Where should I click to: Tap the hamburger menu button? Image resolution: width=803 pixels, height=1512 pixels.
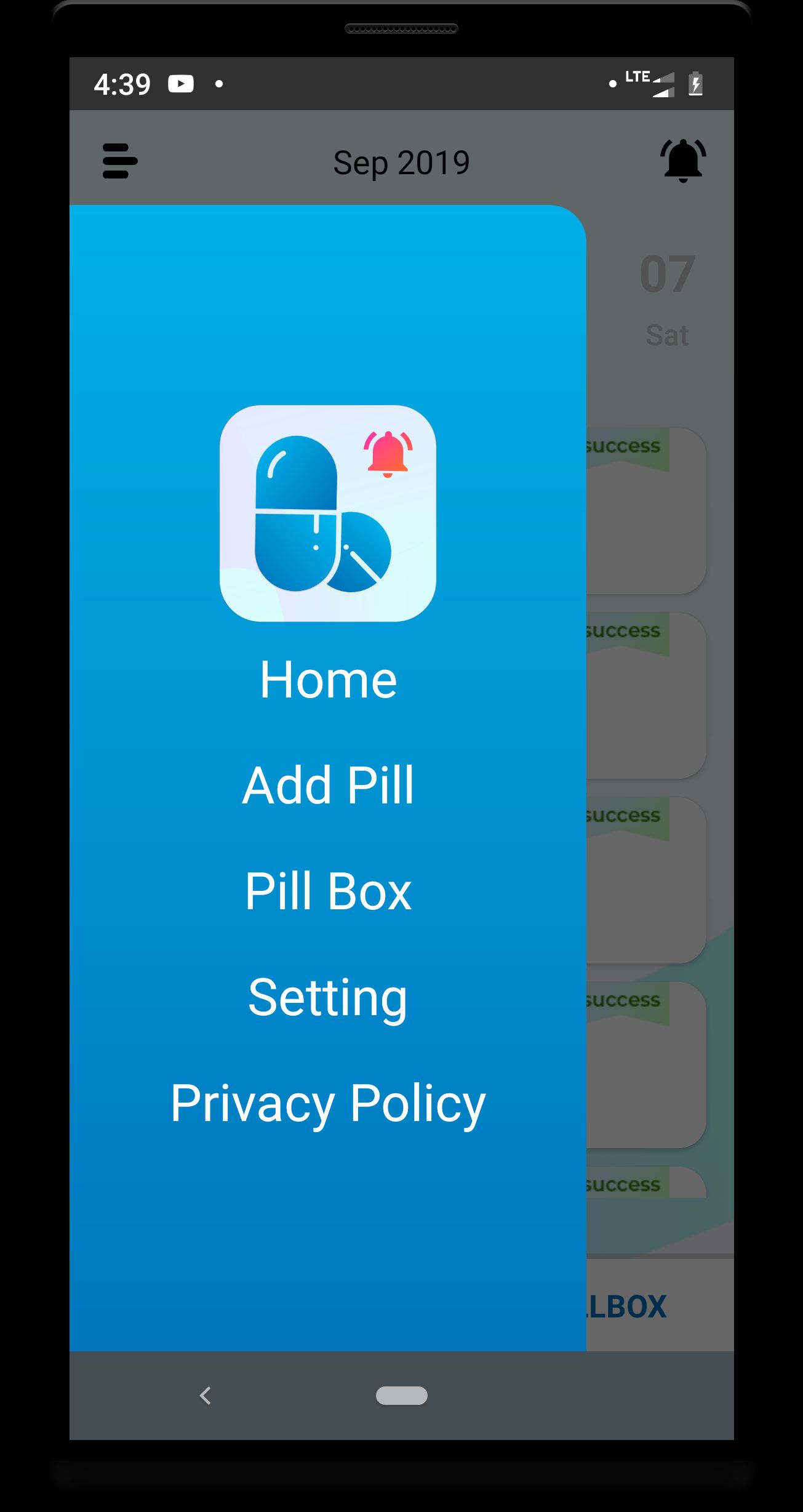click(x=119, y=161)
